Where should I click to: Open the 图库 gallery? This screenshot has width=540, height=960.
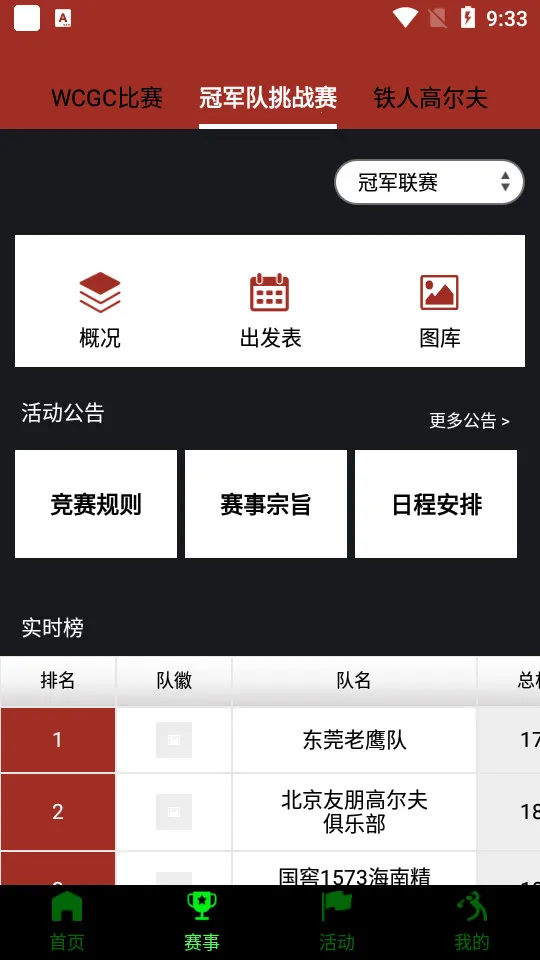440,310
